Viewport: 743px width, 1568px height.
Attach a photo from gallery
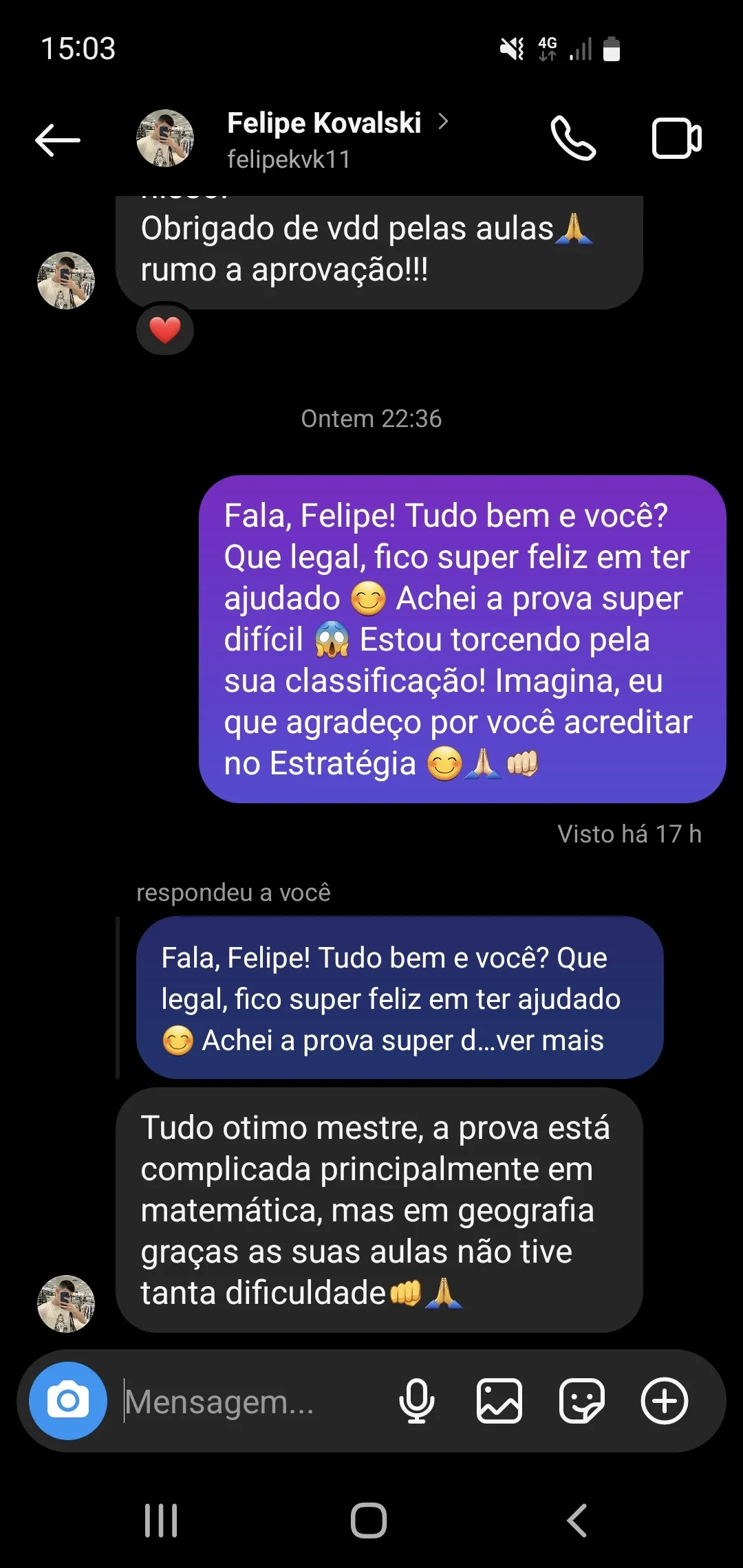499,1401
